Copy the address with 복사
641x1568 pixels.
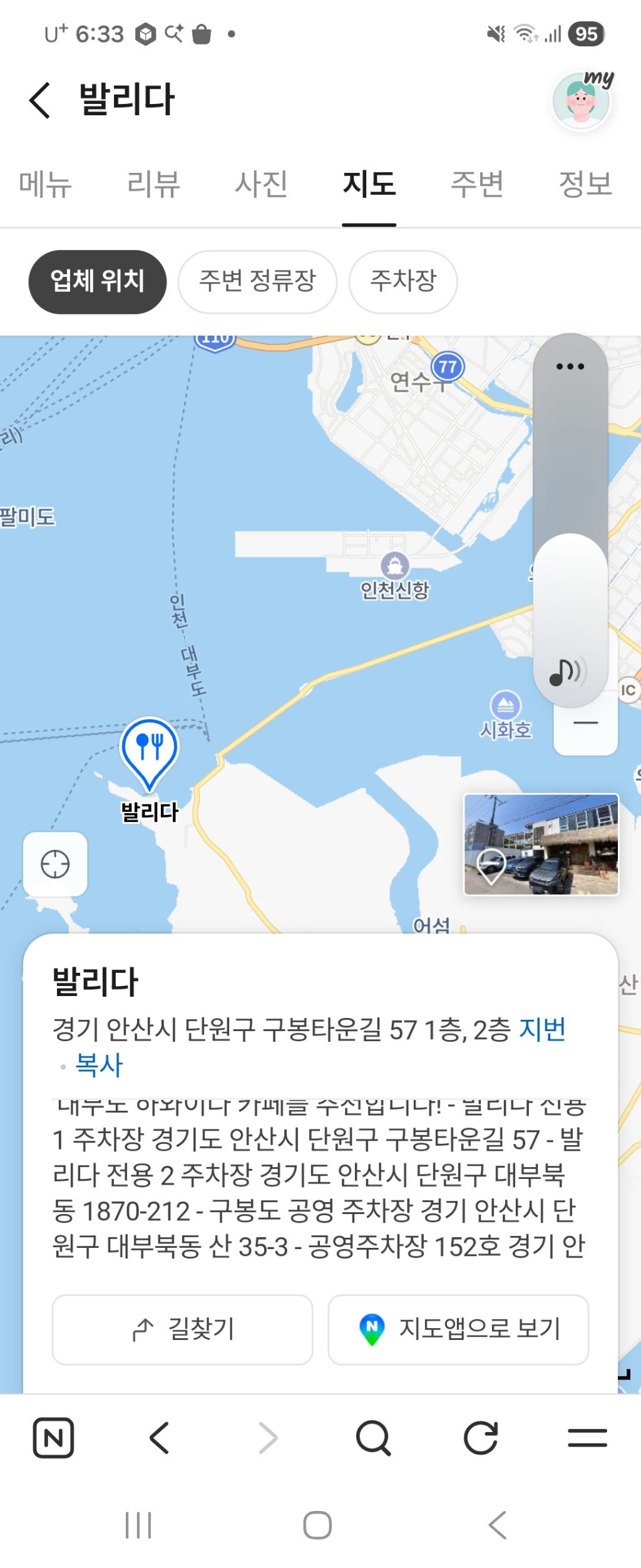pos(99,1064)
